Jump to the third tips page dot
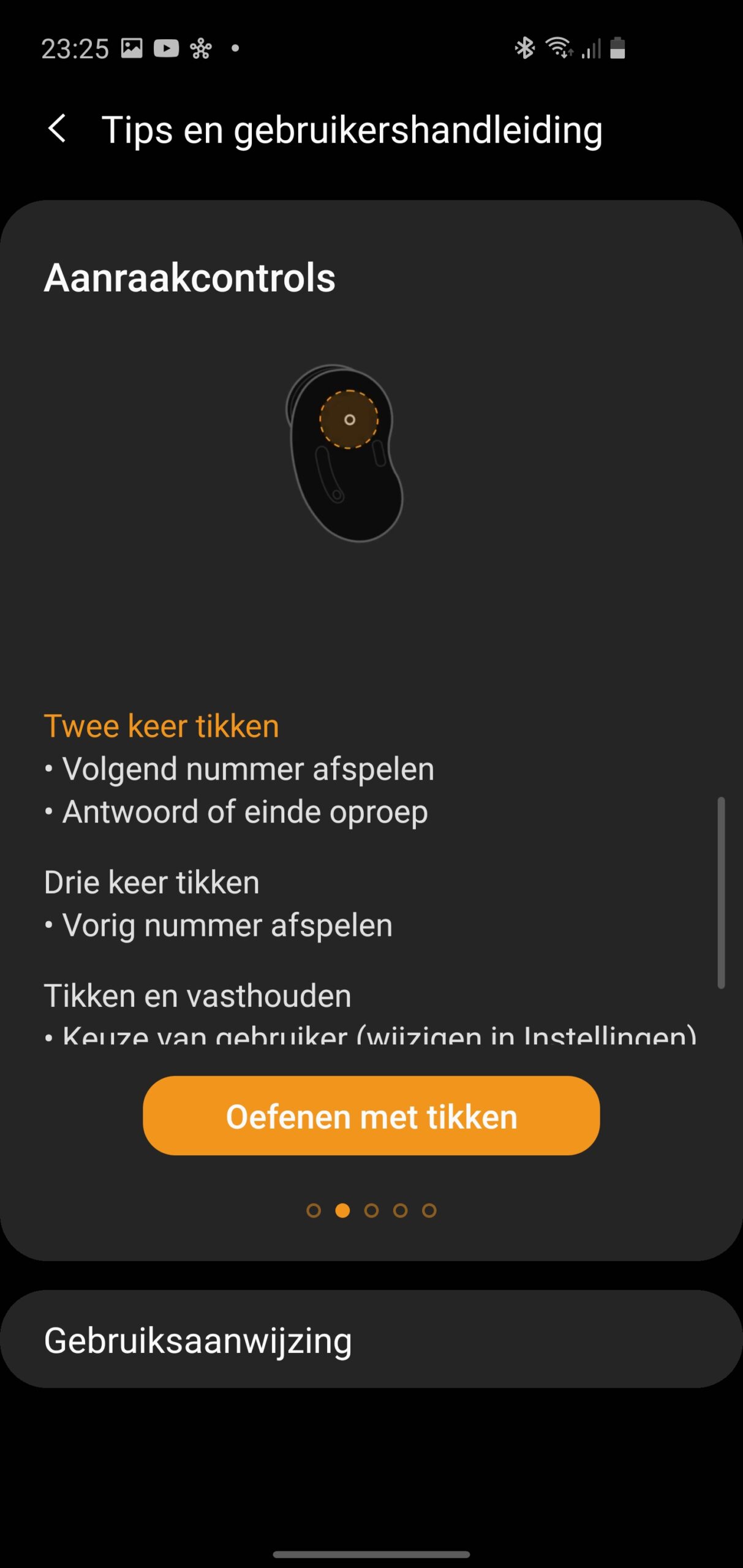Screen dimensions: 743x1568 click(371, 1210)
